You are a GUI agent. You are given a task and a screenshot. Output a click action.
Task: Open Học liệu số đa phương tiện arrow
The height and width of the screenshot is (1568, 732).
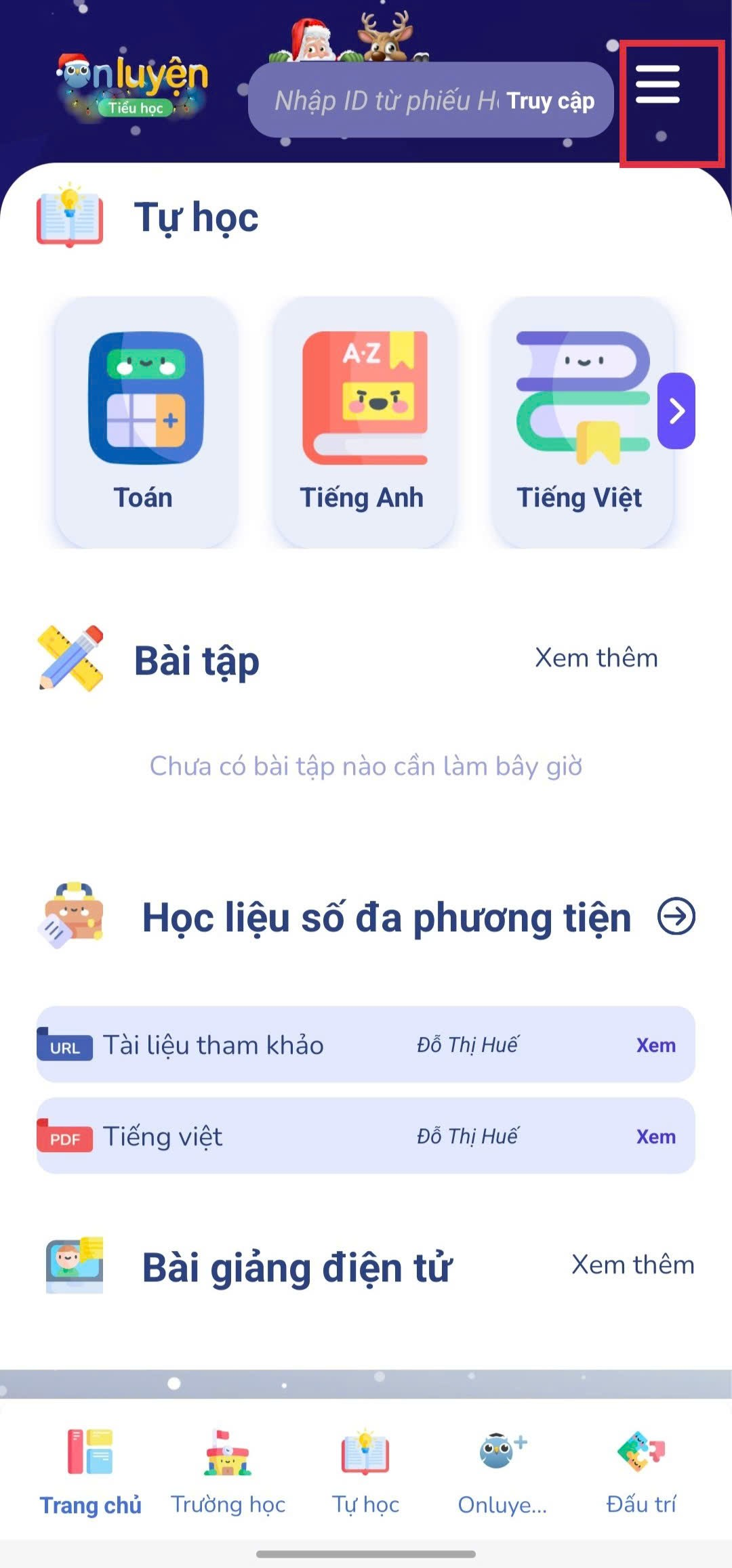676,916
